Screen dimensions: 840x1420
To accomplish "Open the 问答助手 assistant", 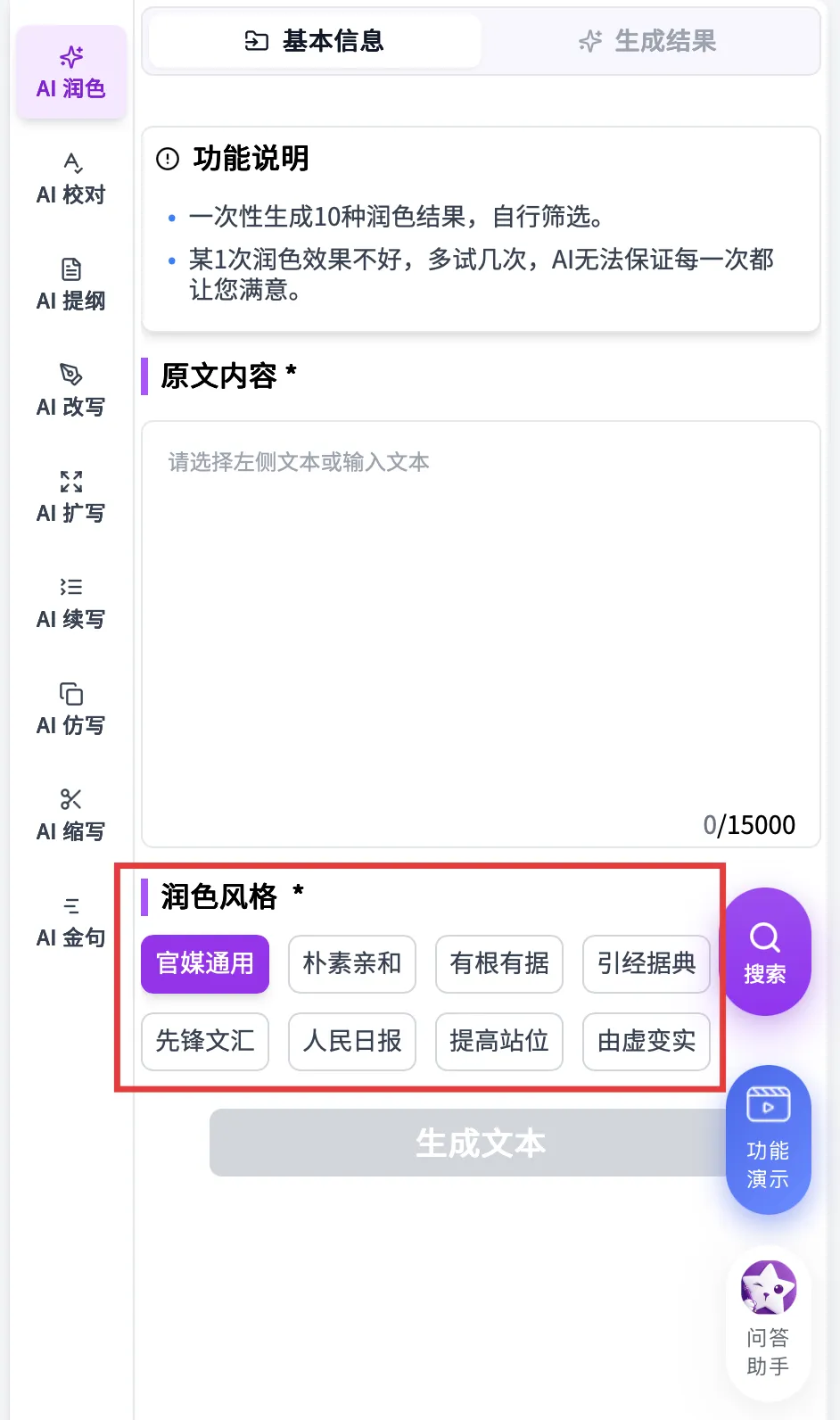I will click(768, 1323).
